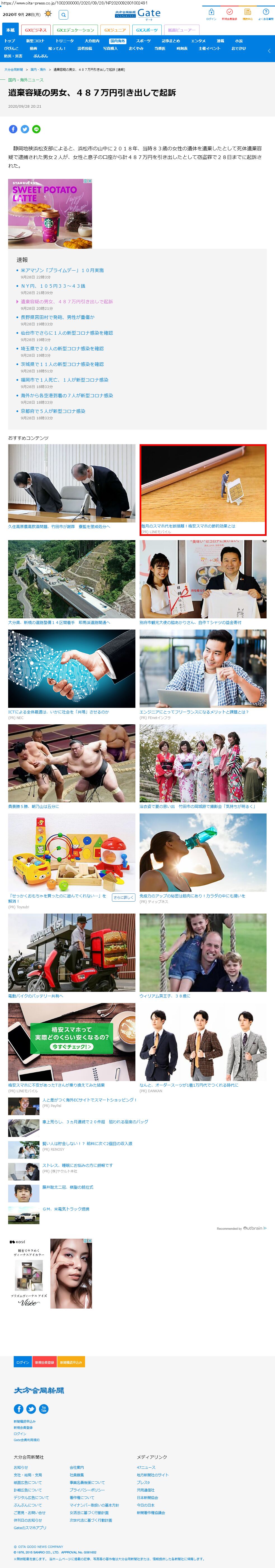
Task: Open news 京都府で5人が新型コロナ感染
Action: [x=53, y=411]
